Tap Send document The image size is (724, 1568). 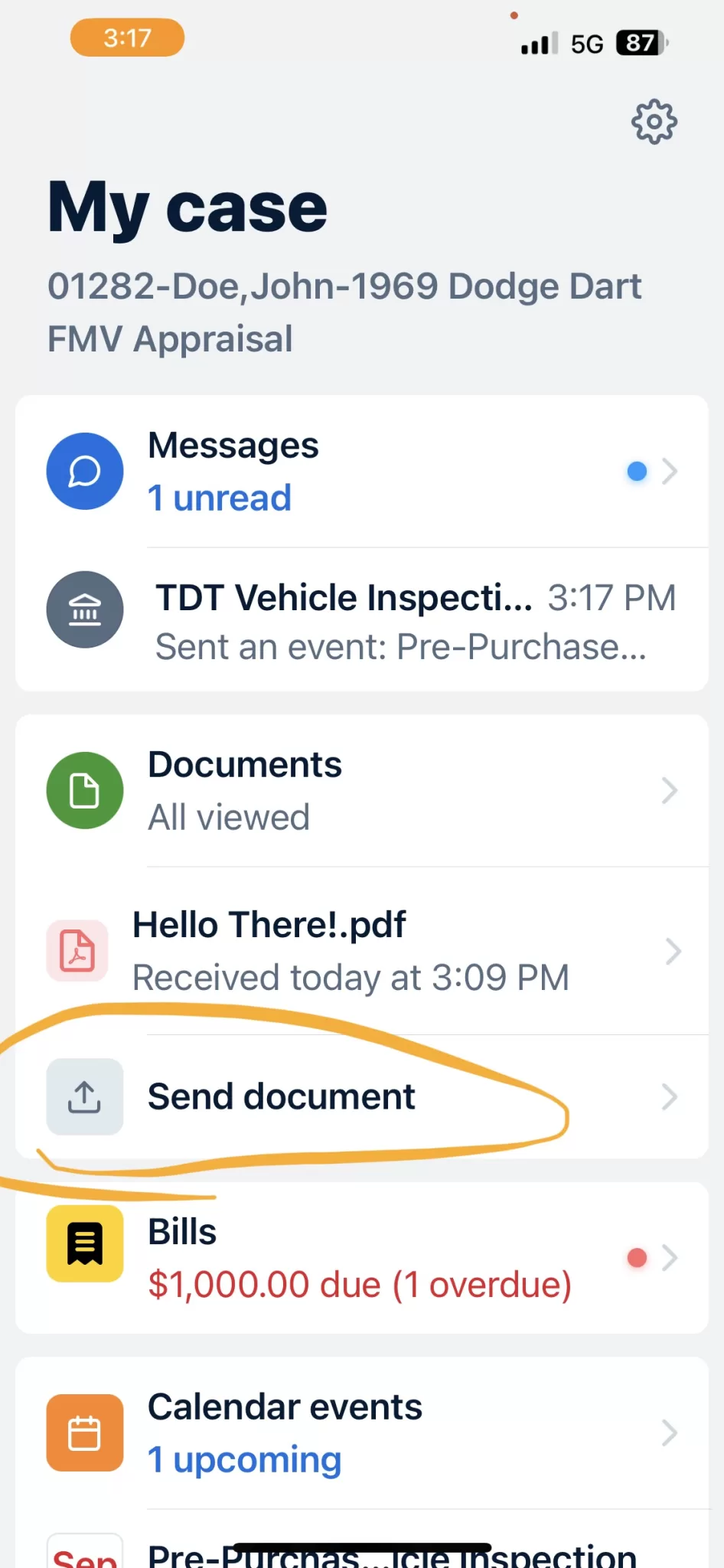point(362,1096)
